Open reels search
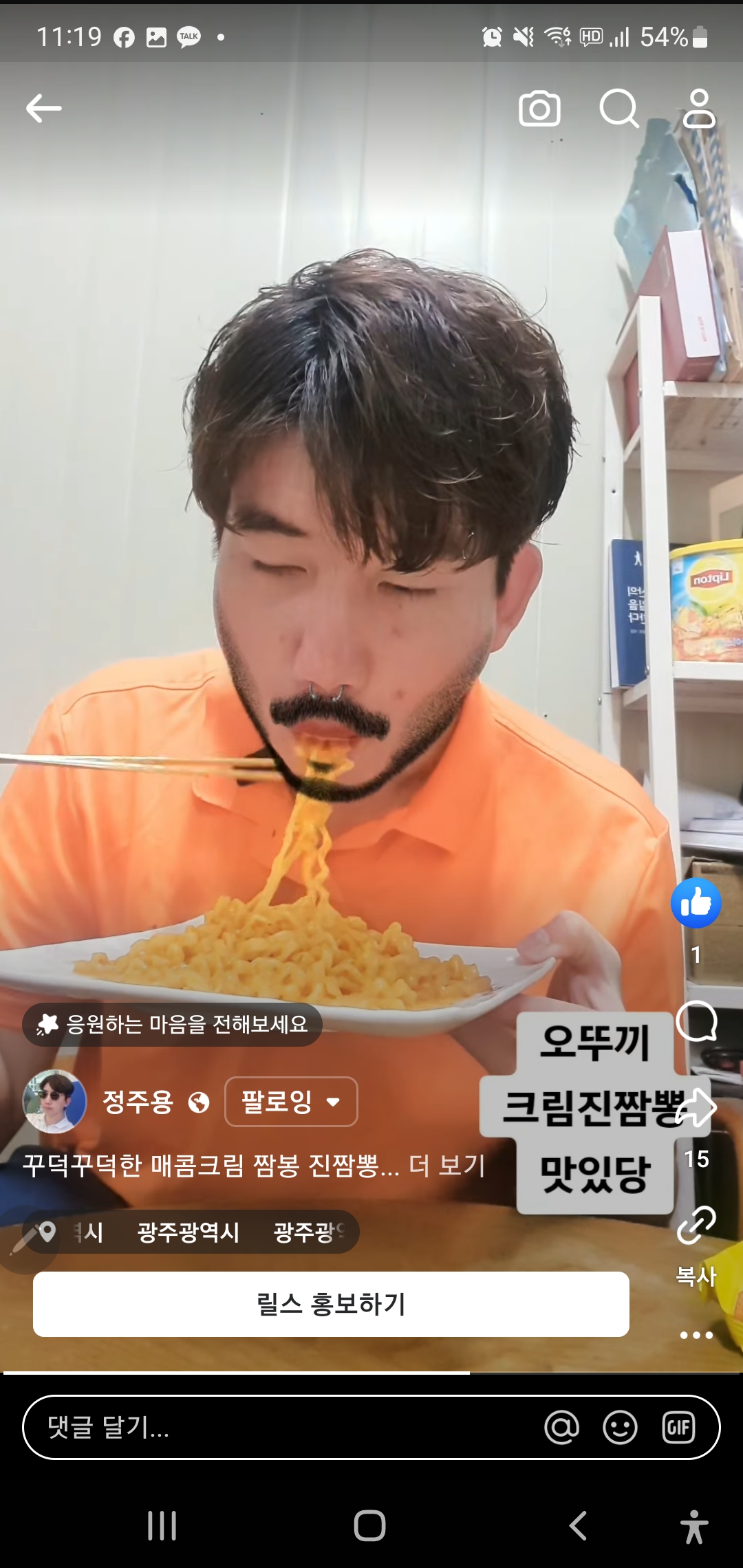The image size is (743, 1568). [x=618, y=109]
